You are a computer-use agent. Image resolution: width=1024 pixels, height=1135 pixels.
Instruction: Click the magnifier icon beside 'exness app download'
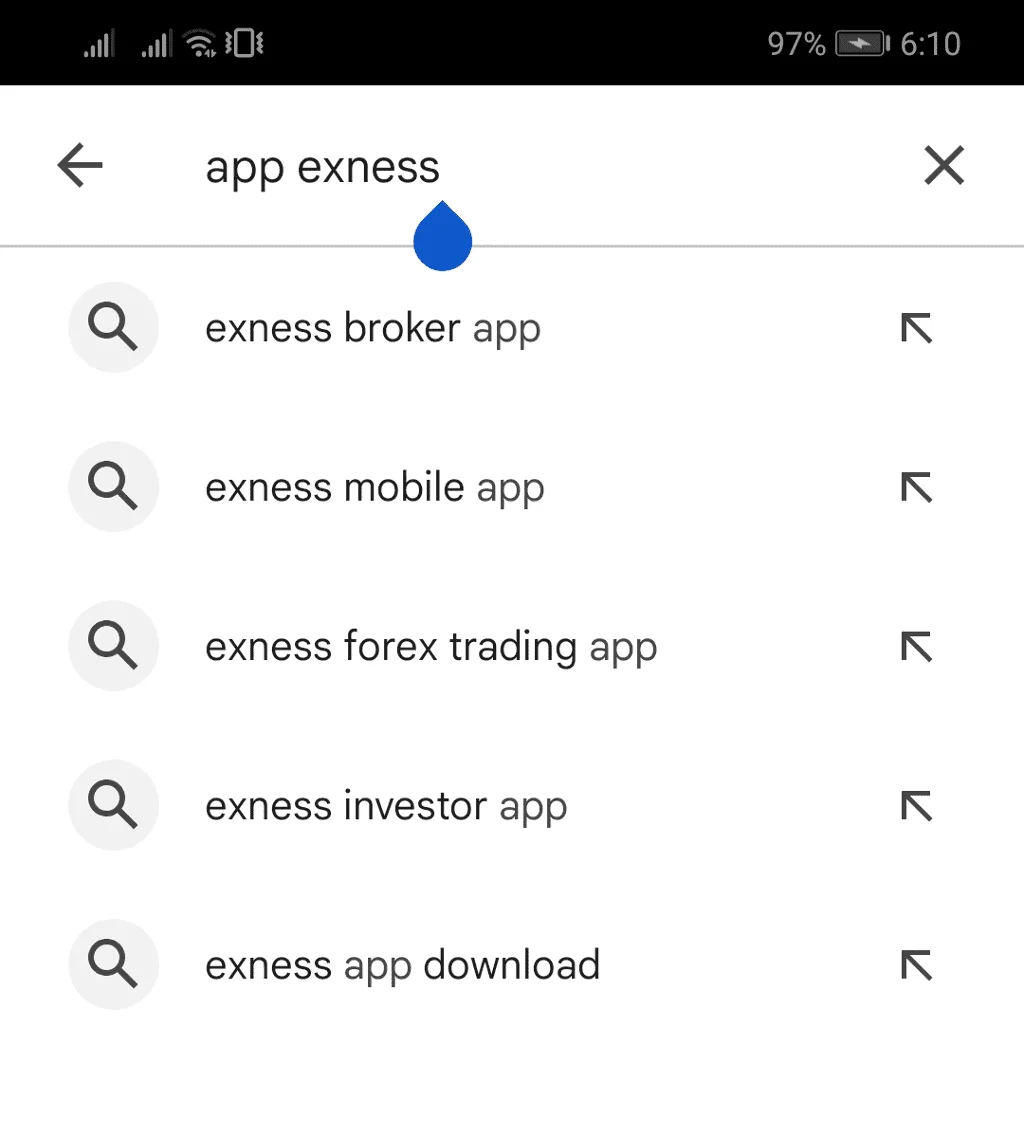tap(113, 965)
